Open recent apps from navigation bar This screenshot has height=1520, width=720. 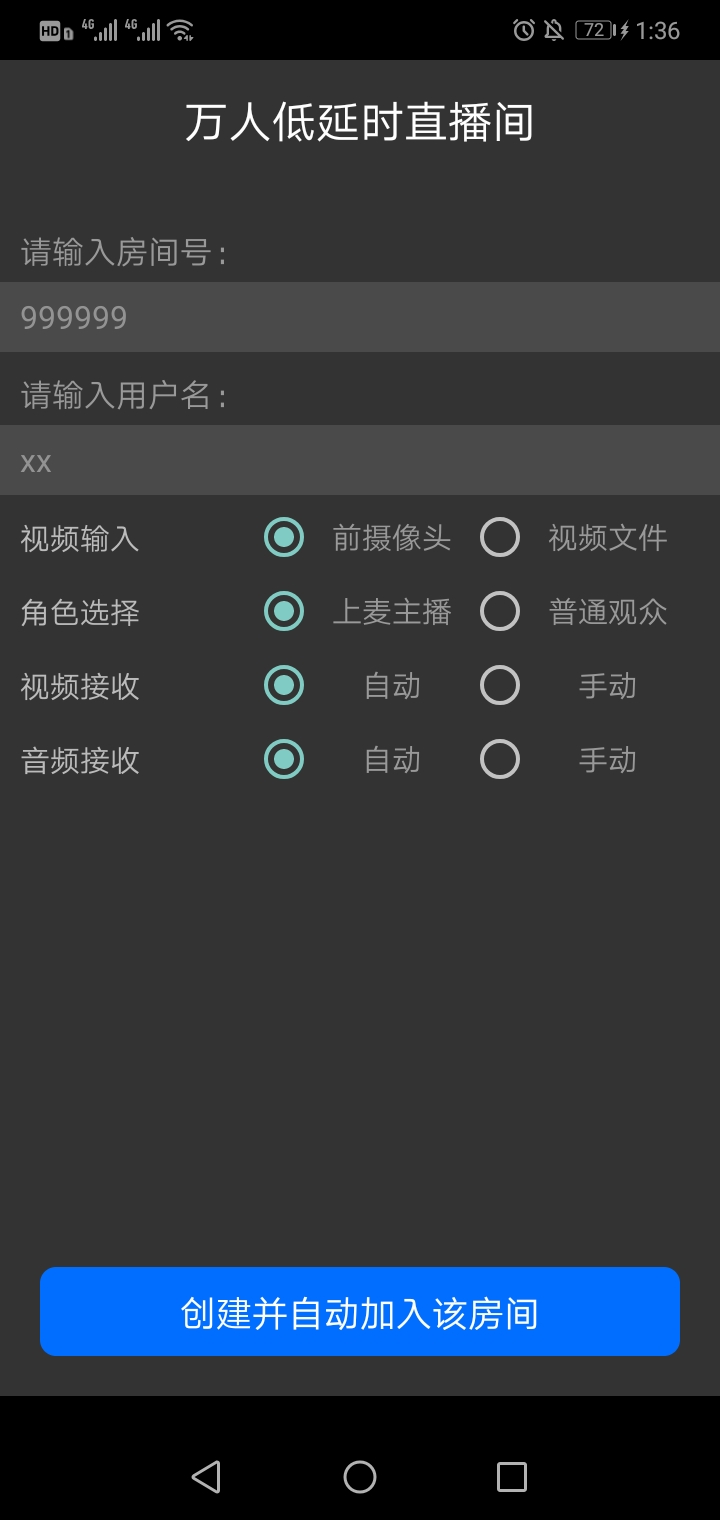point(512,1477)
